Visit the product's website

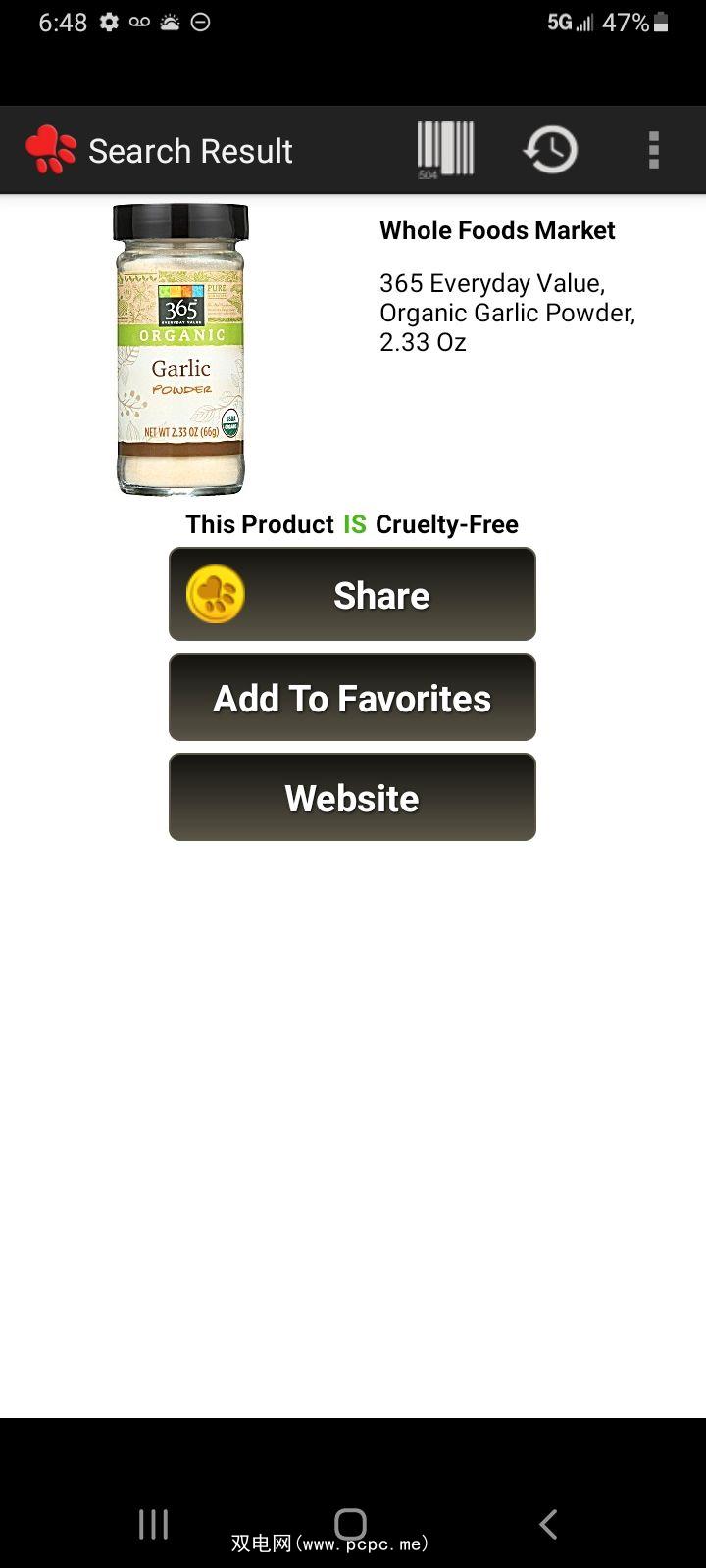[352, 798]
